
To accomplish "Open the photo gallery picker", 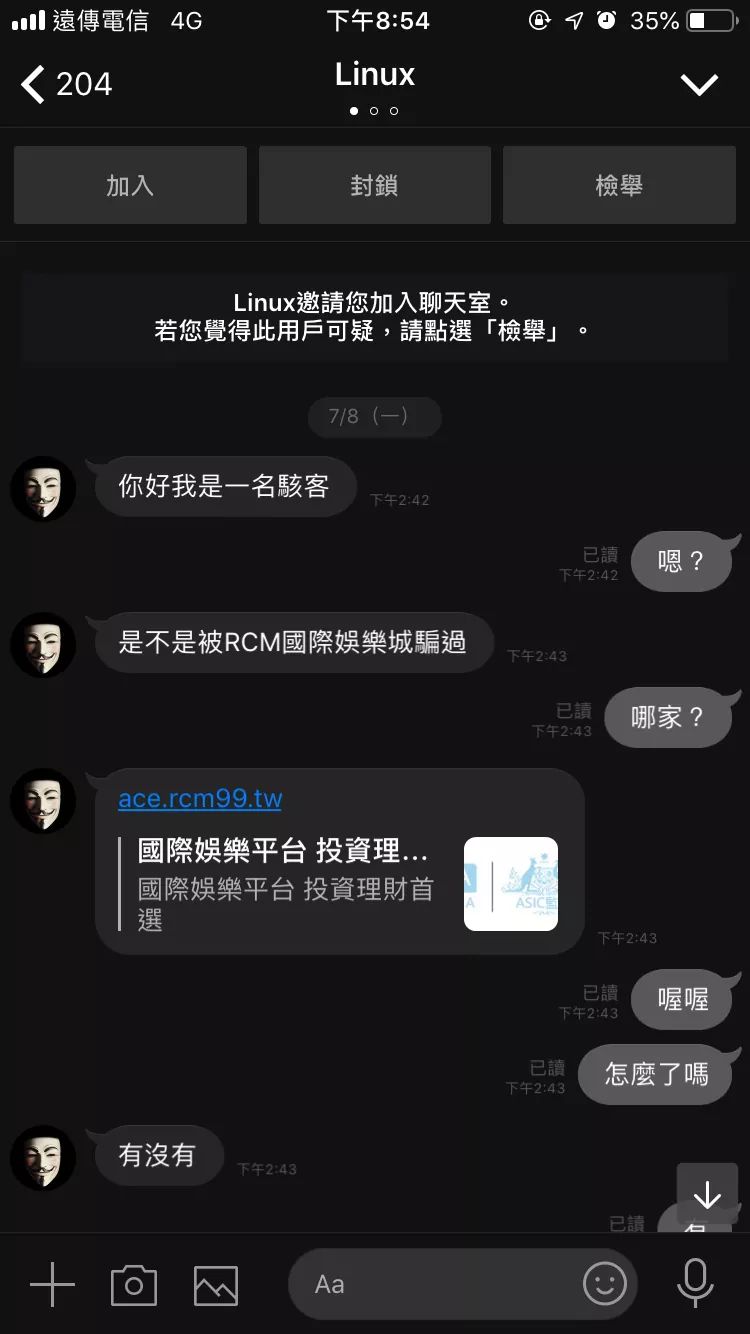I will click(216, 1285).
